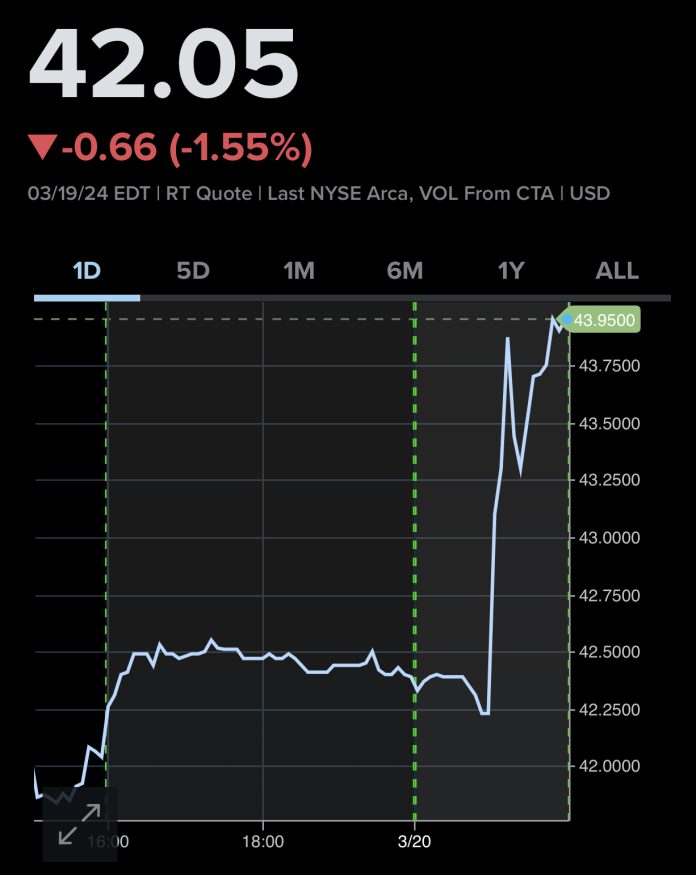Select the 1D chart range
The width and height of the screenshot is (696, 875).
coord(87,271)
